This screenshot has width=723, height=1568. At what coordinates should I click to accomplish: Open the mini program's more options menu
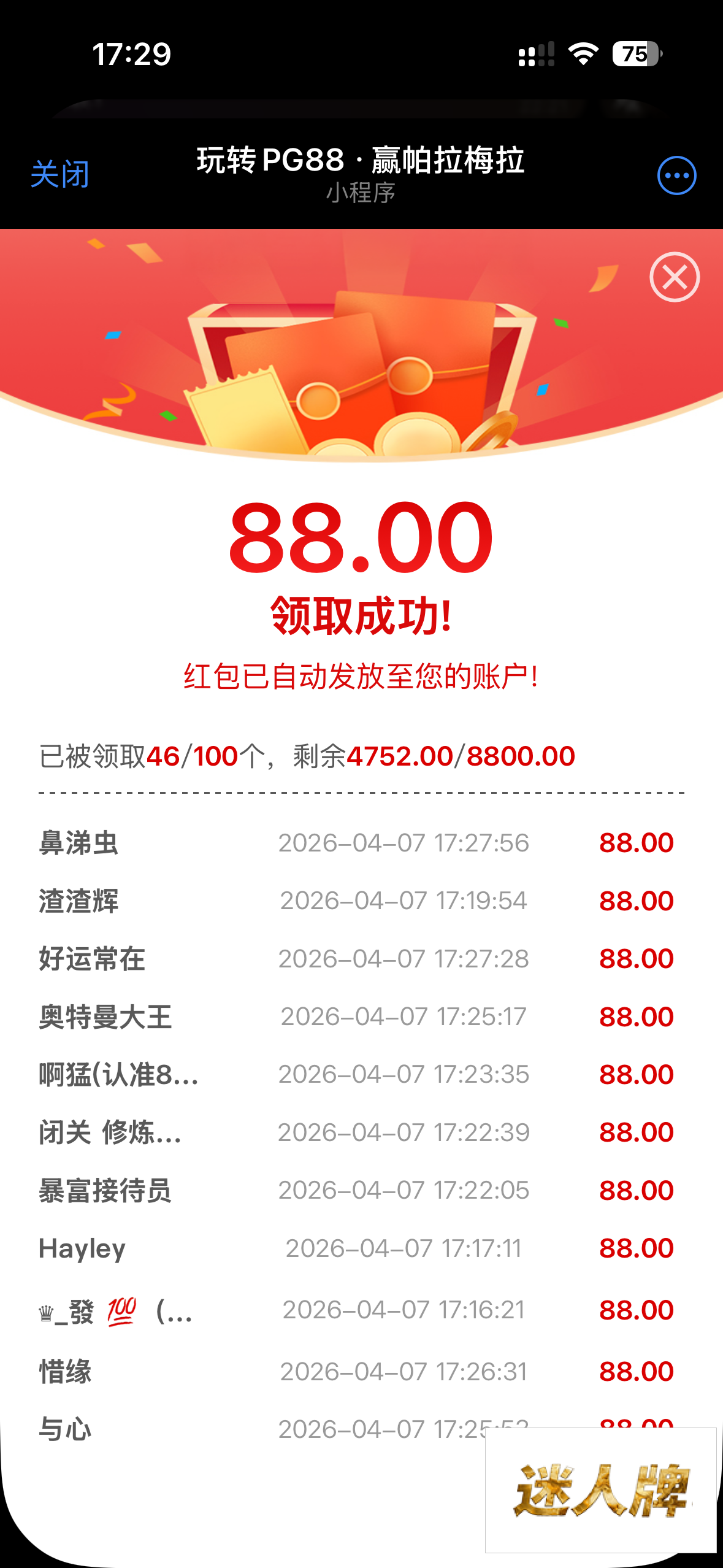click(676, 175)
